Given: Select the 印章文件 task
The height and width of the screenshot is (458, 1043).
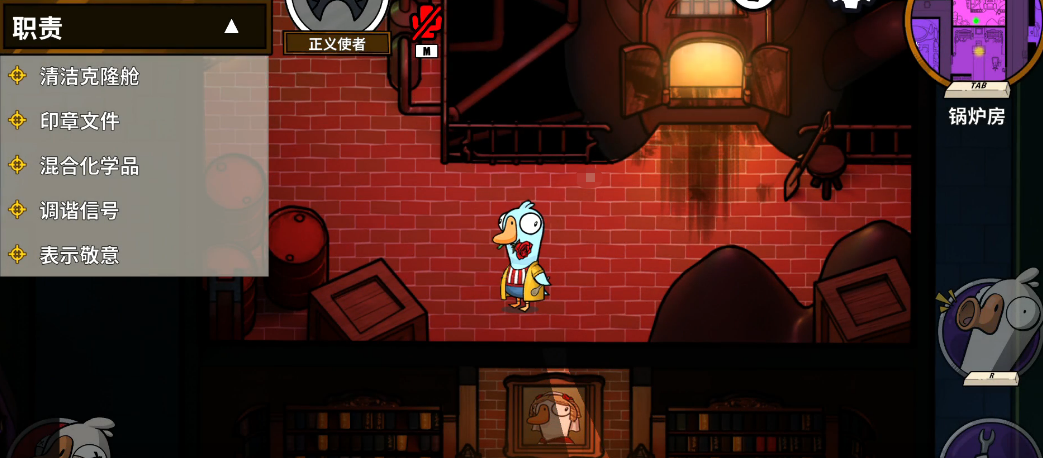Looking at the screenshot, I should pyautogui.click(x=79, y=121).
